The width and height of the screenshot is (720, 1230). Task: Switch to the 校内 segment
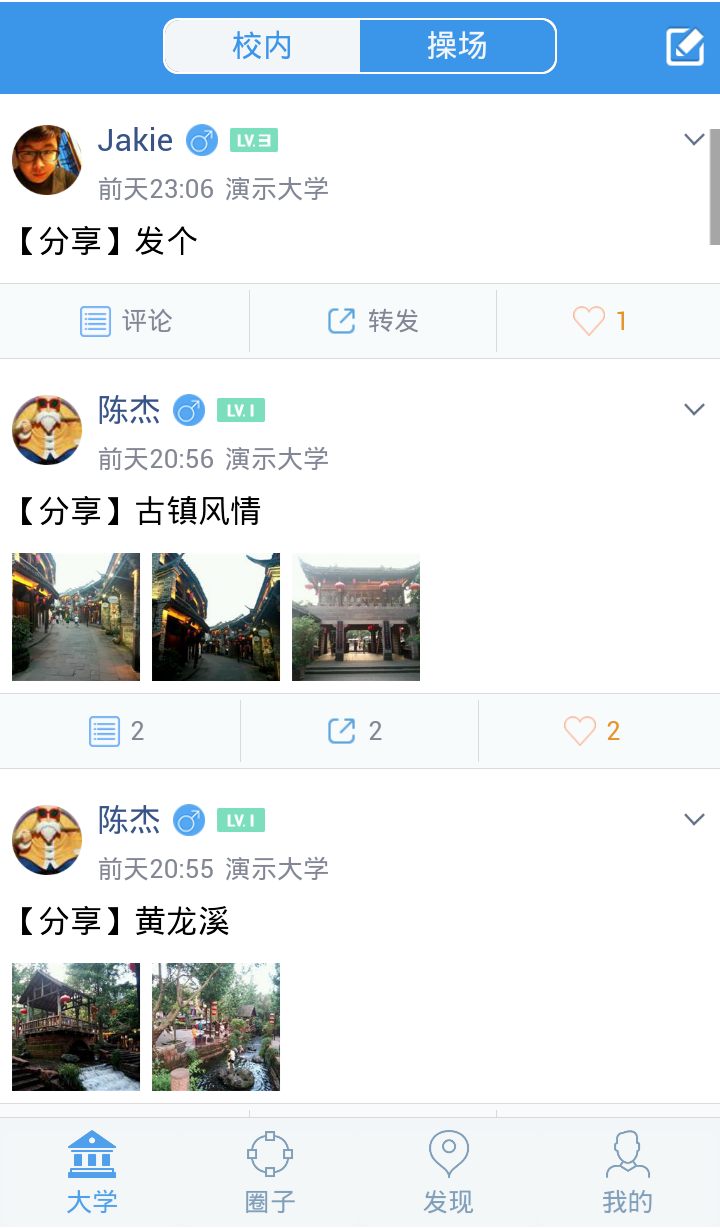[262, 46]
